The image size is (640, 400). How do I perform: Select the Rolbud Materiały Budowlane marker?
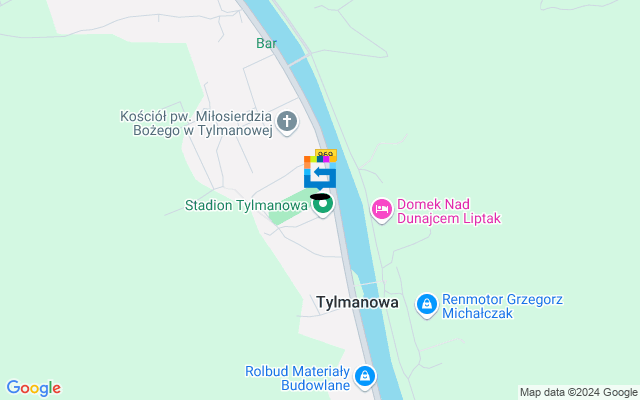[365, 377]
